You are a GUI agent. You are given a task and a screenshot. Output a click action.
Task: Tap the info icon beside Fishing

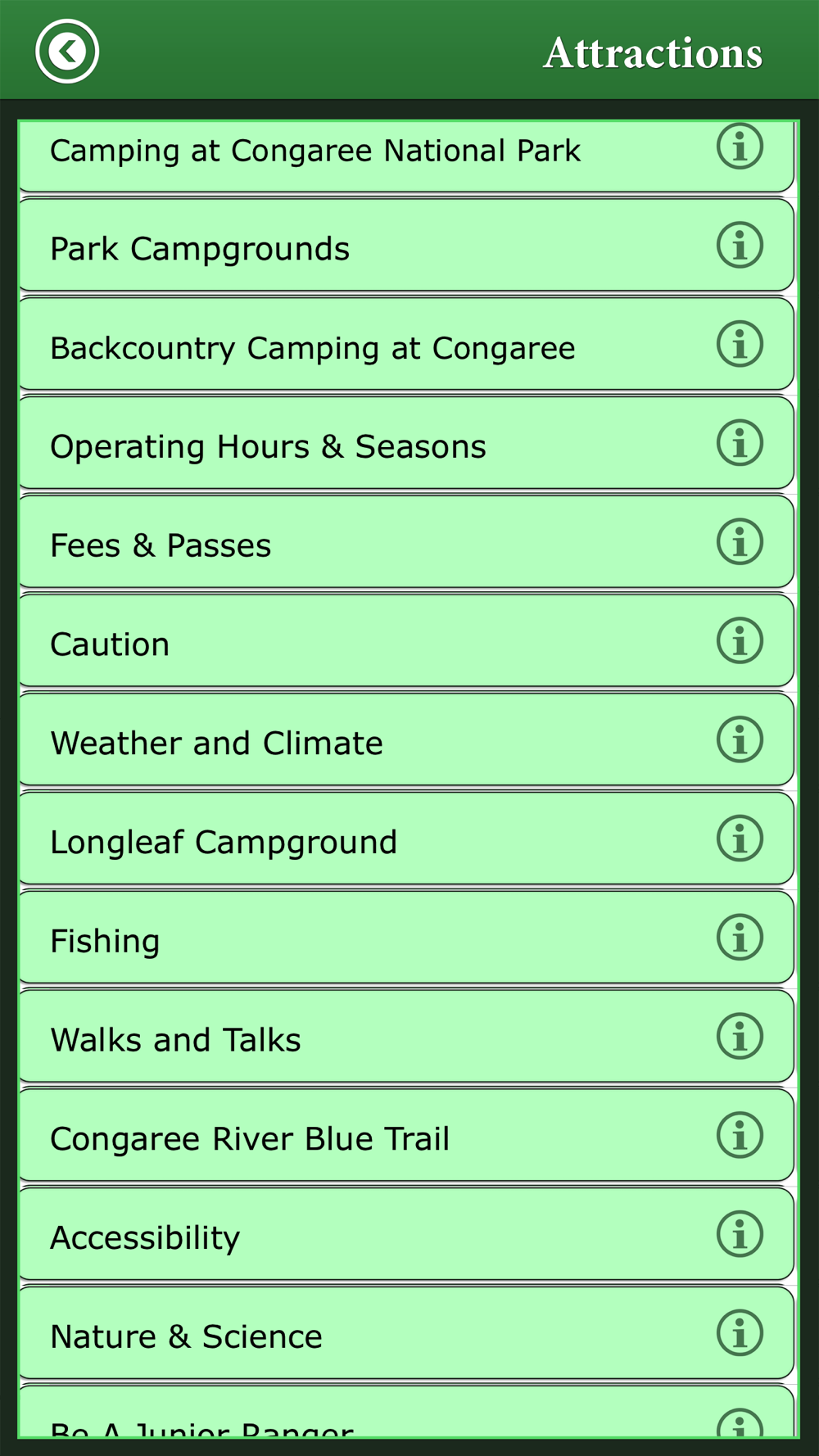740,938
